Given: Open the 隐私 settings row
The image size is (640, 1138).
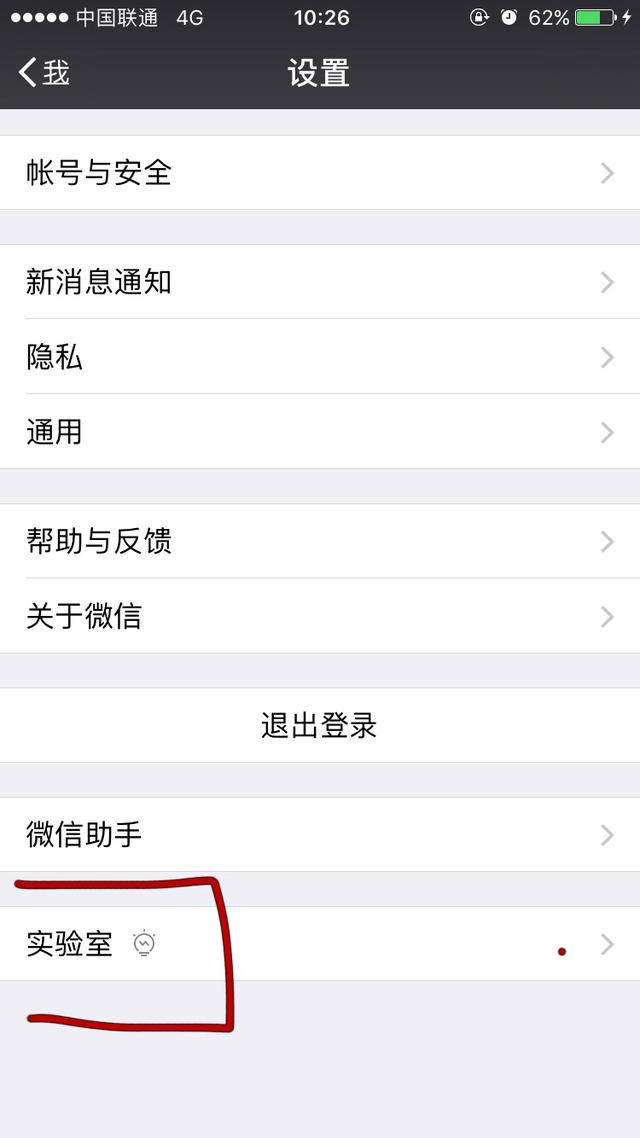Looking at the screenshot, I should click(320, 356).
